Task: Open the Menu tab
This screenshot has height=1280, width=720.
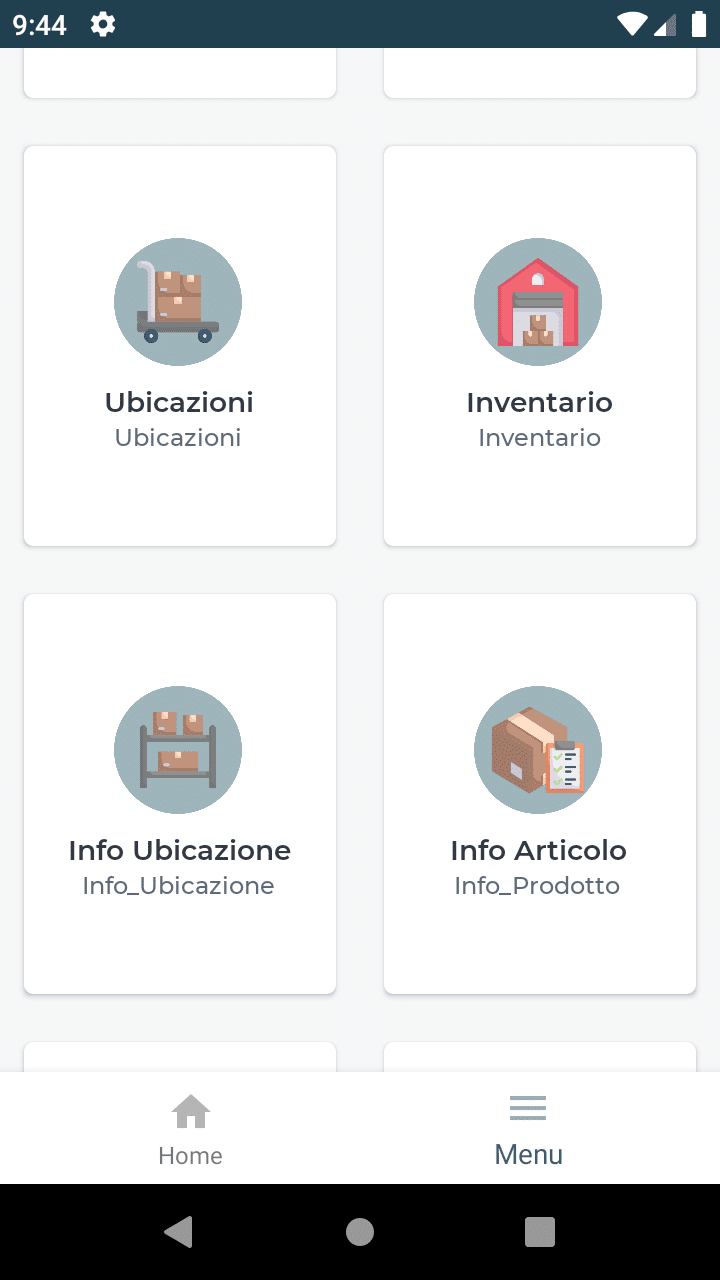Action: tap(528, 1130)
